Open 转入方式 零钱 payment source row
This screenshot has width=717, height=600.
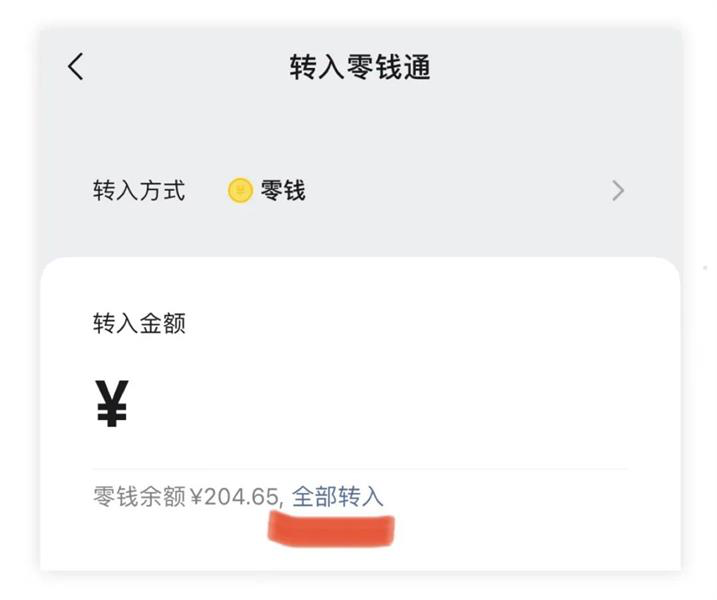pyautogui.click(x=360, y=190)
